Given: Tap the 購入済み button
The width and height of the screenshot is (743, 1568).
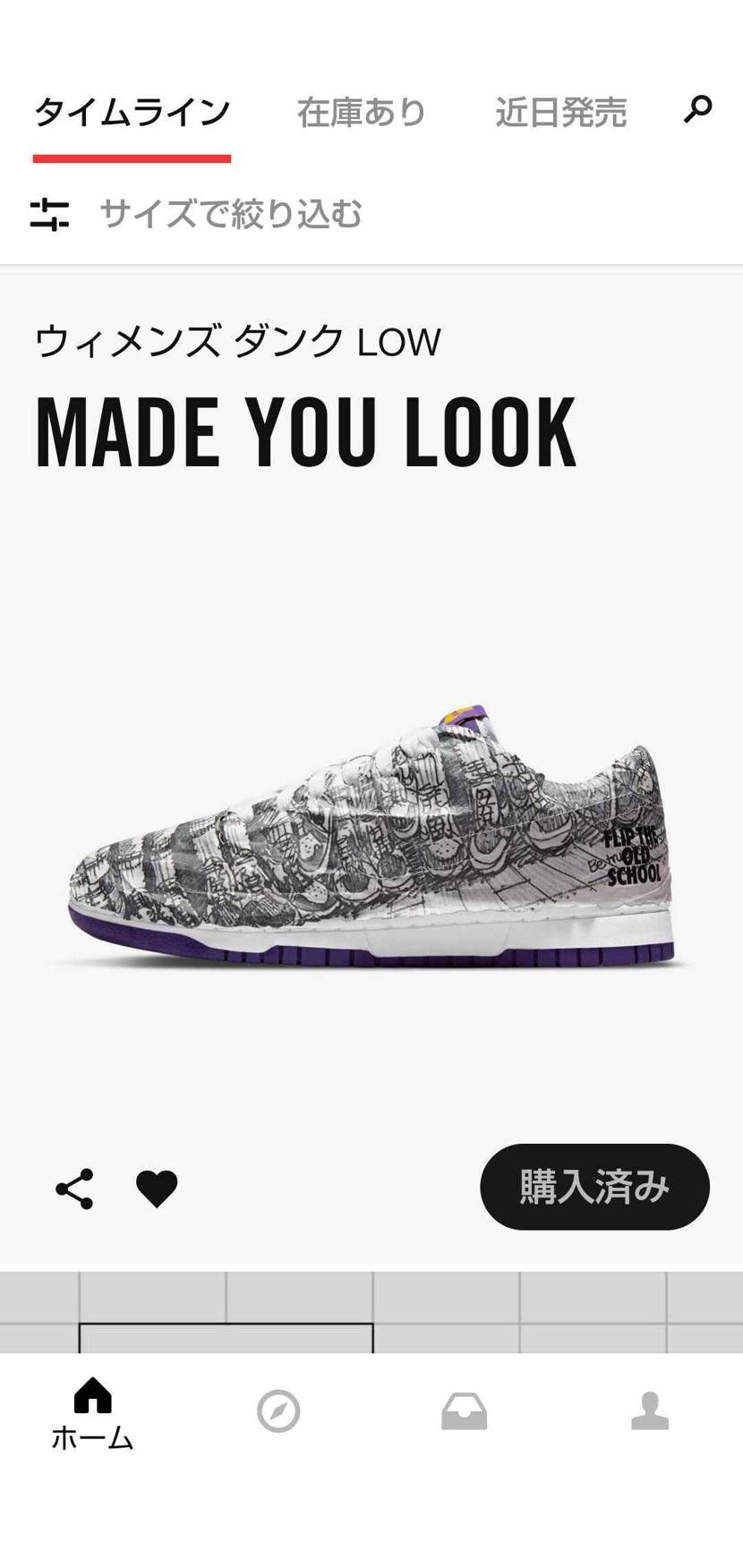Looking at the screenshot, I should click(594, 1187).
